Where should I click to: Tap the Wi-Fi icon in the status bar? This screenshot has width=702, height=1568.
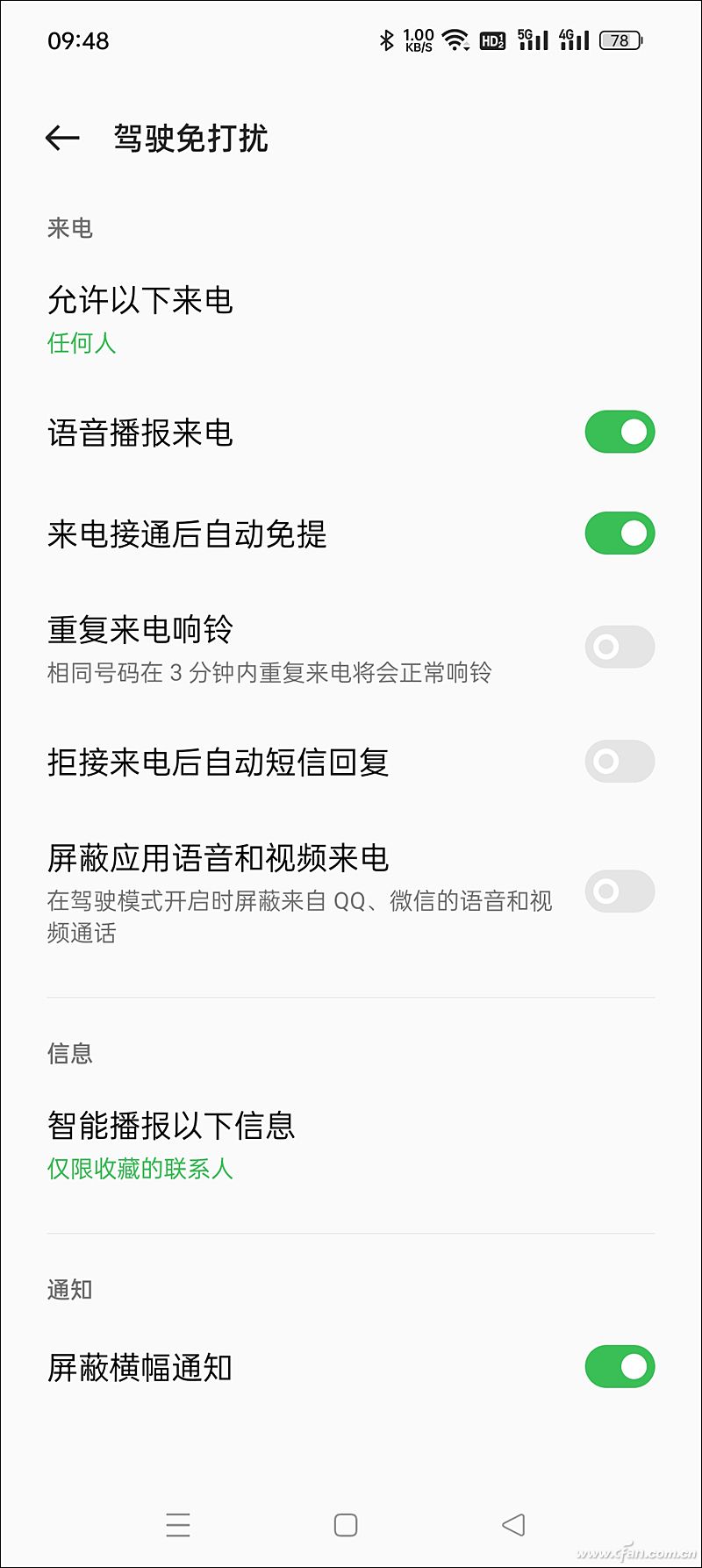point(453,39)
